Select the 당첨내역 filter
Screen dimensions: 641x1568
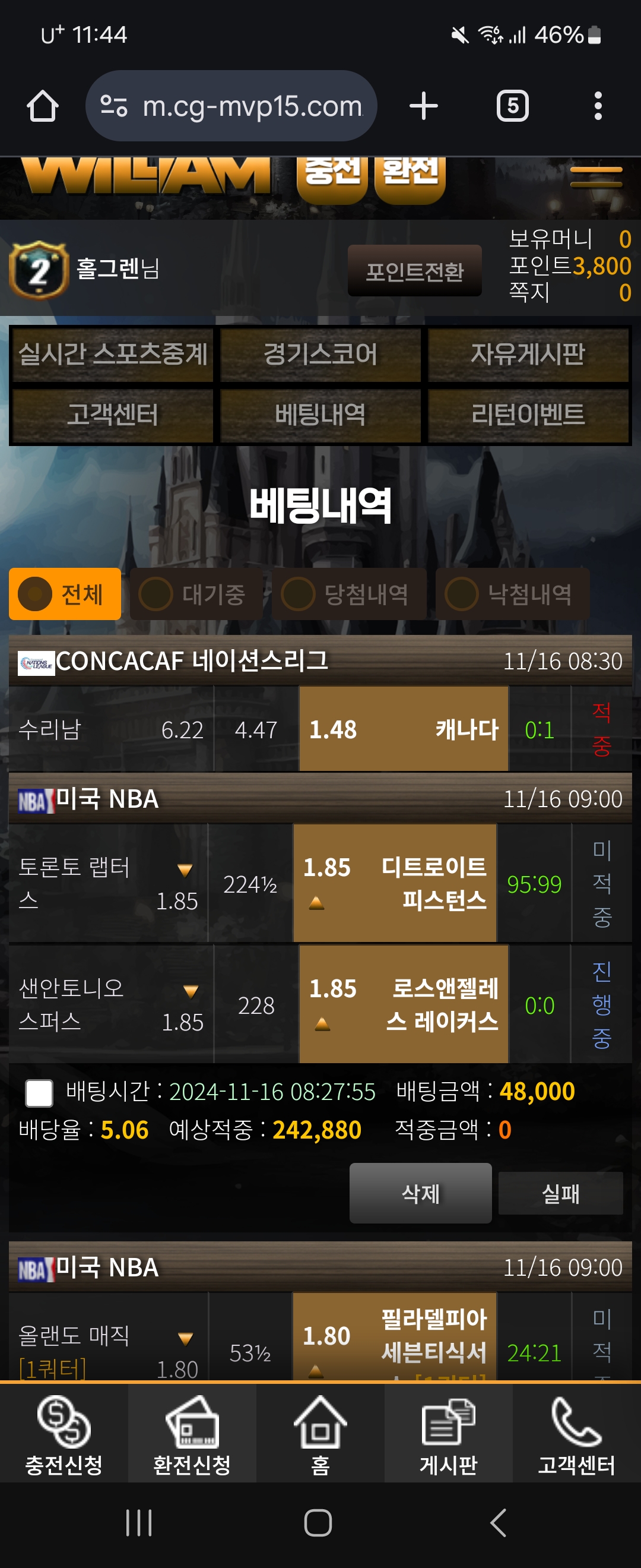[x=348, y=594]
